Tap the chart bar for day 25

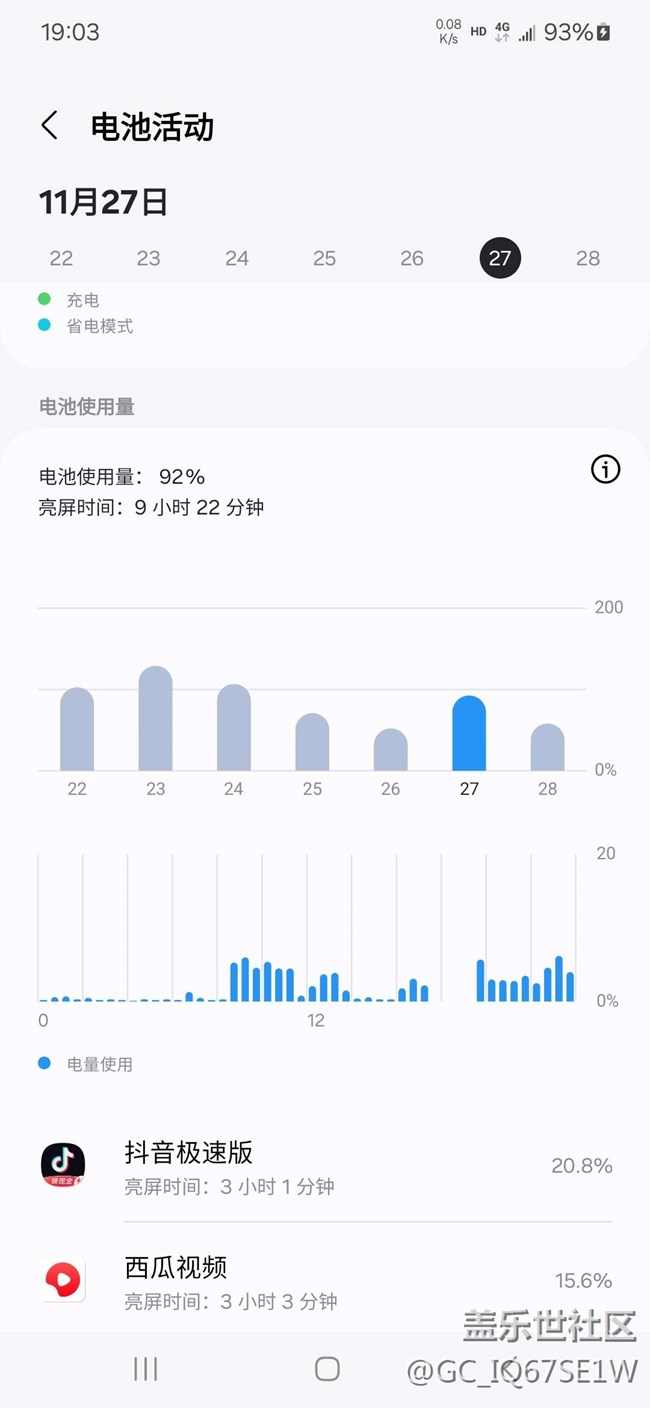click(312, 741)
